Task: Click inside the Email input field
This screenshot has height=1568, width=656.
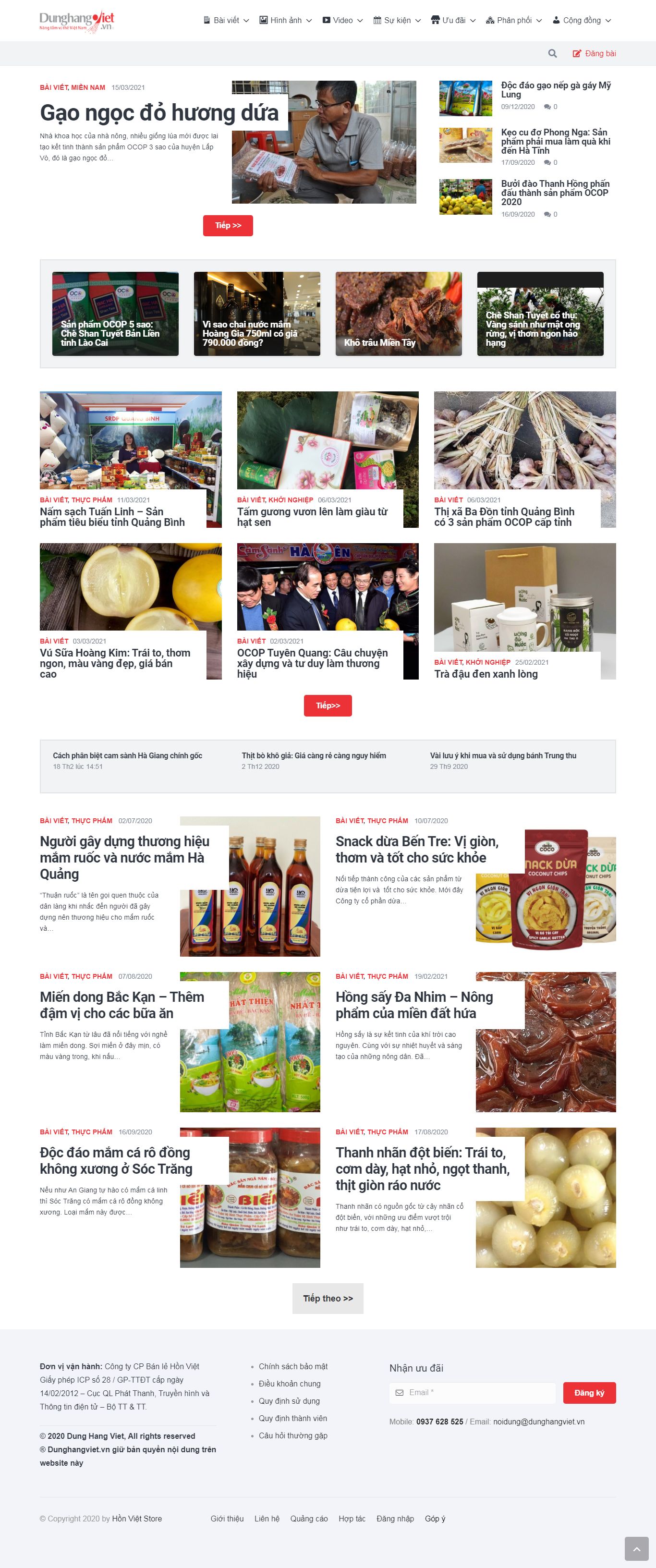Action: [x=474, y=1393]
